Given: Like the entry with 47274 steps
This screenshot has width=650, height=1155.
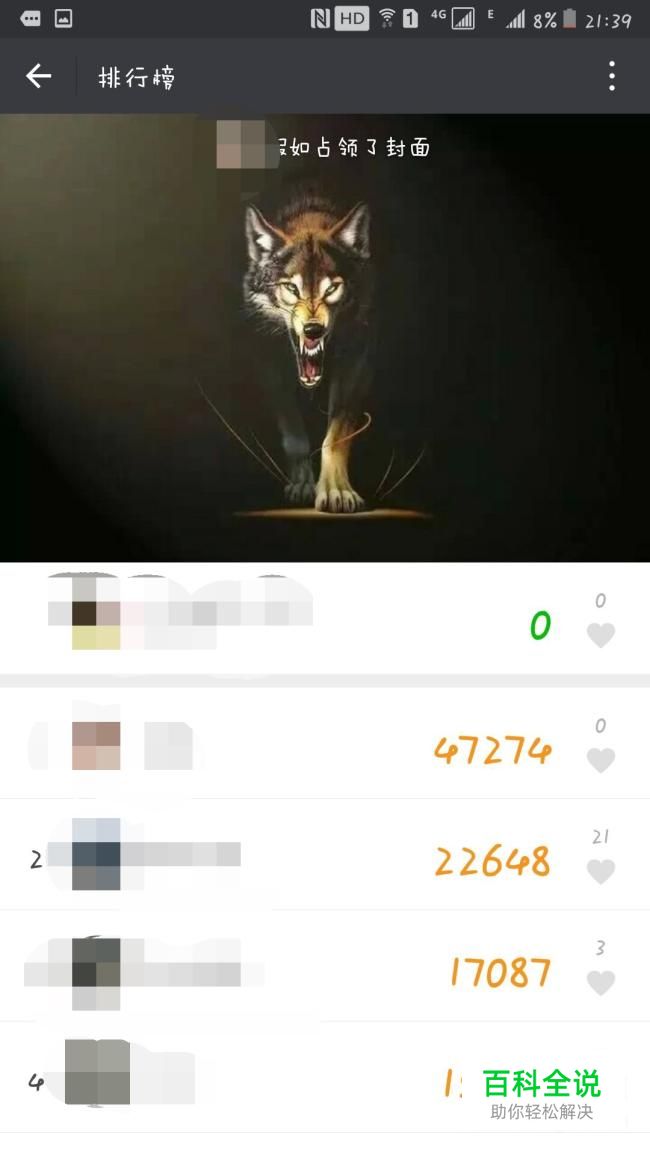Looking at the screenshot, I should pos(601,759).
